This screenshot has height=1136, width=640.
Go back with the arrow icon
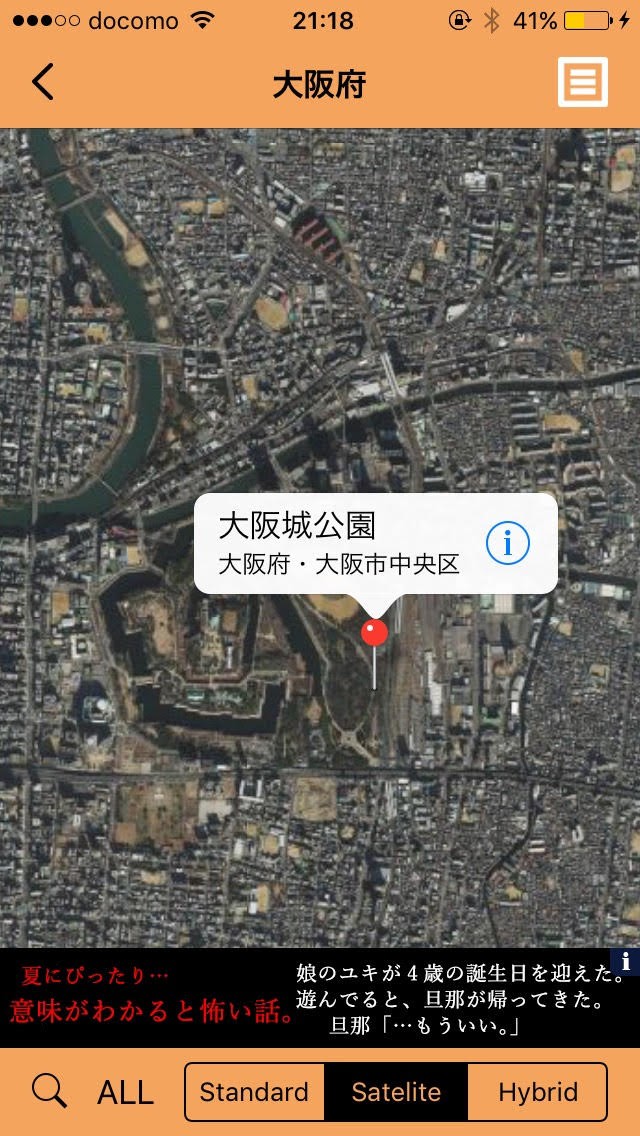(x=42, y=82)
